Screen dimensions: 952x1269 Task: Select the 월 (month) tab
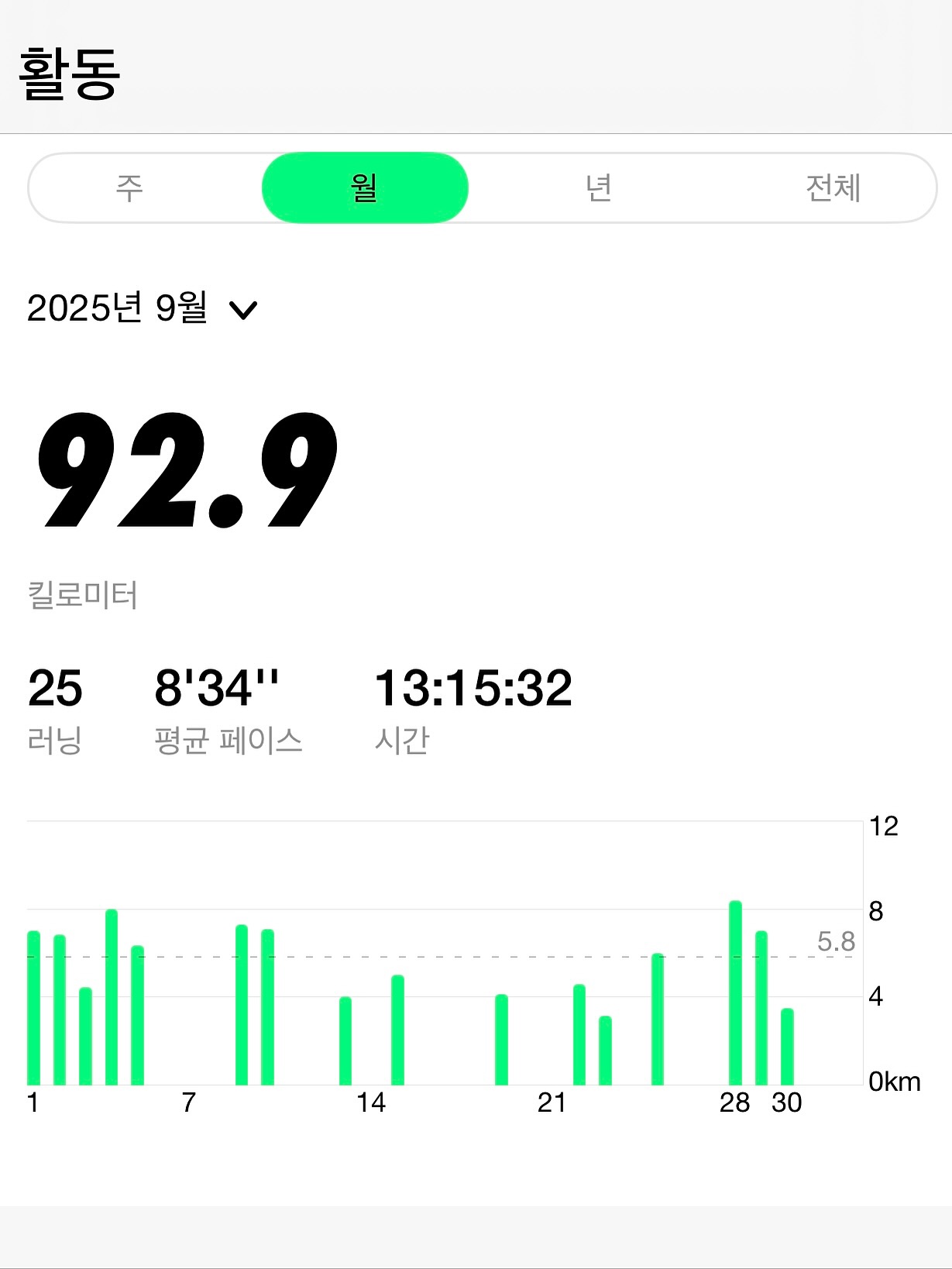pyautogui.click(x=365, y=188)
